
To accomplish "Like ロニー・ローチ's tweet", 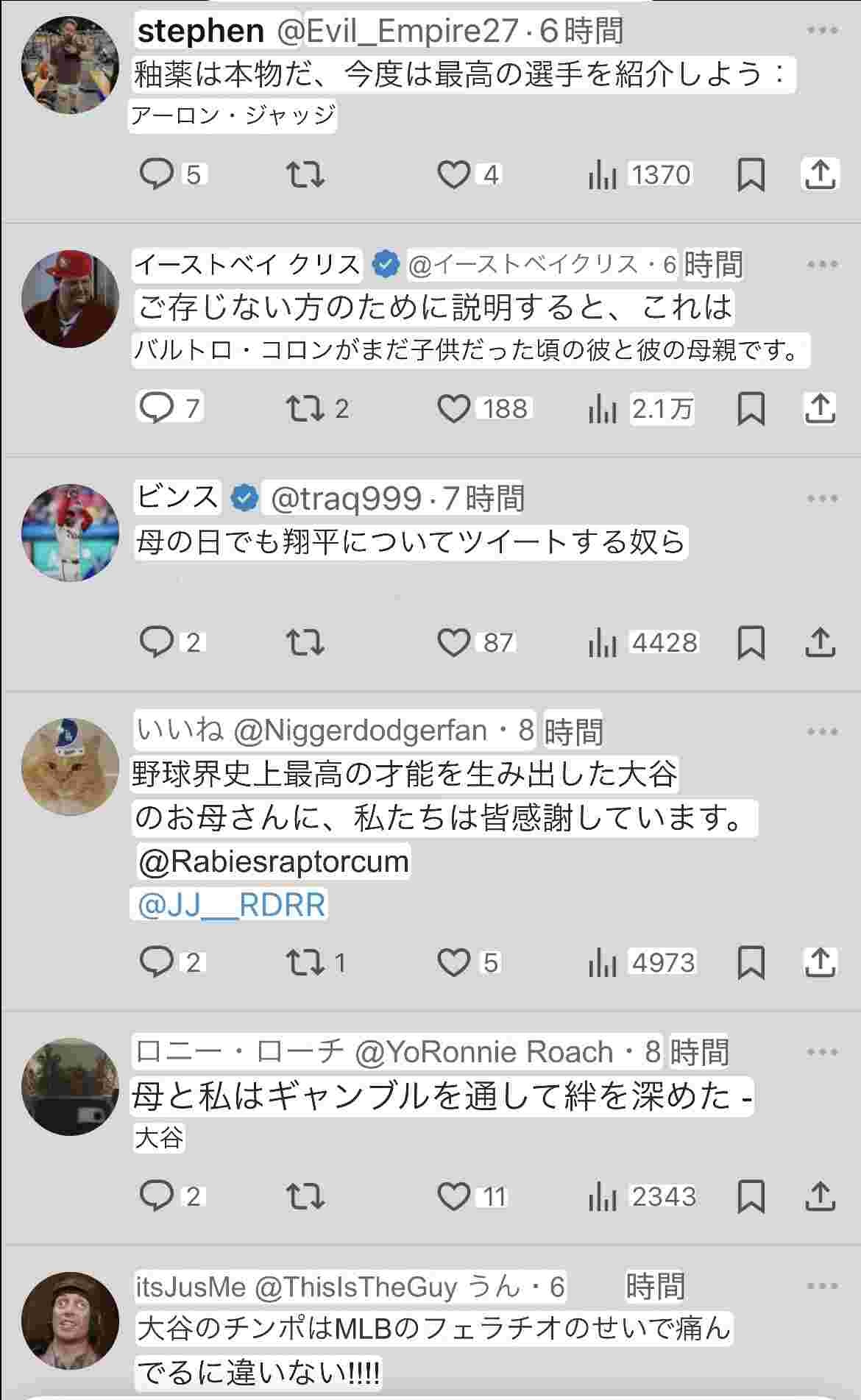I will pos(453,1196).
